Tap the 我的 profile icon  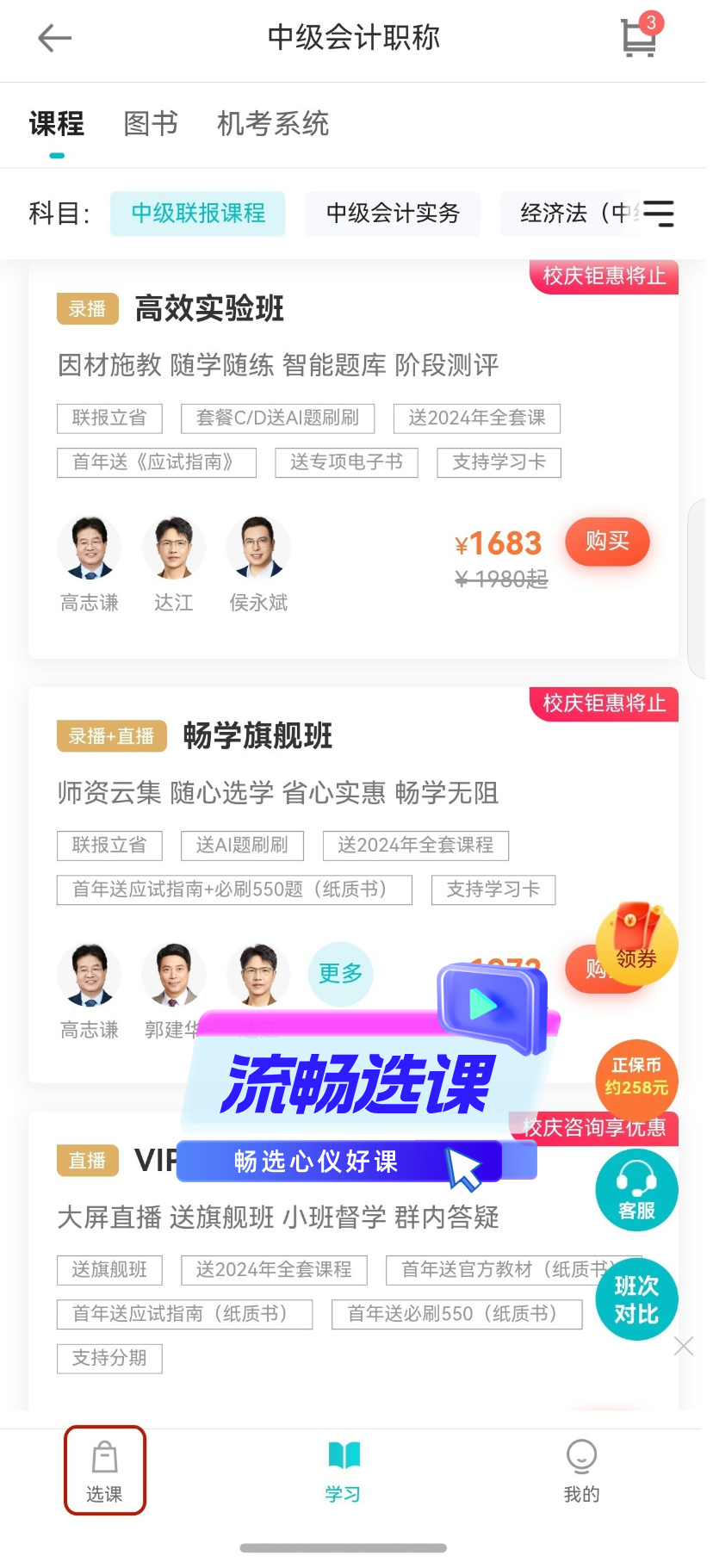pos(582,1472)
